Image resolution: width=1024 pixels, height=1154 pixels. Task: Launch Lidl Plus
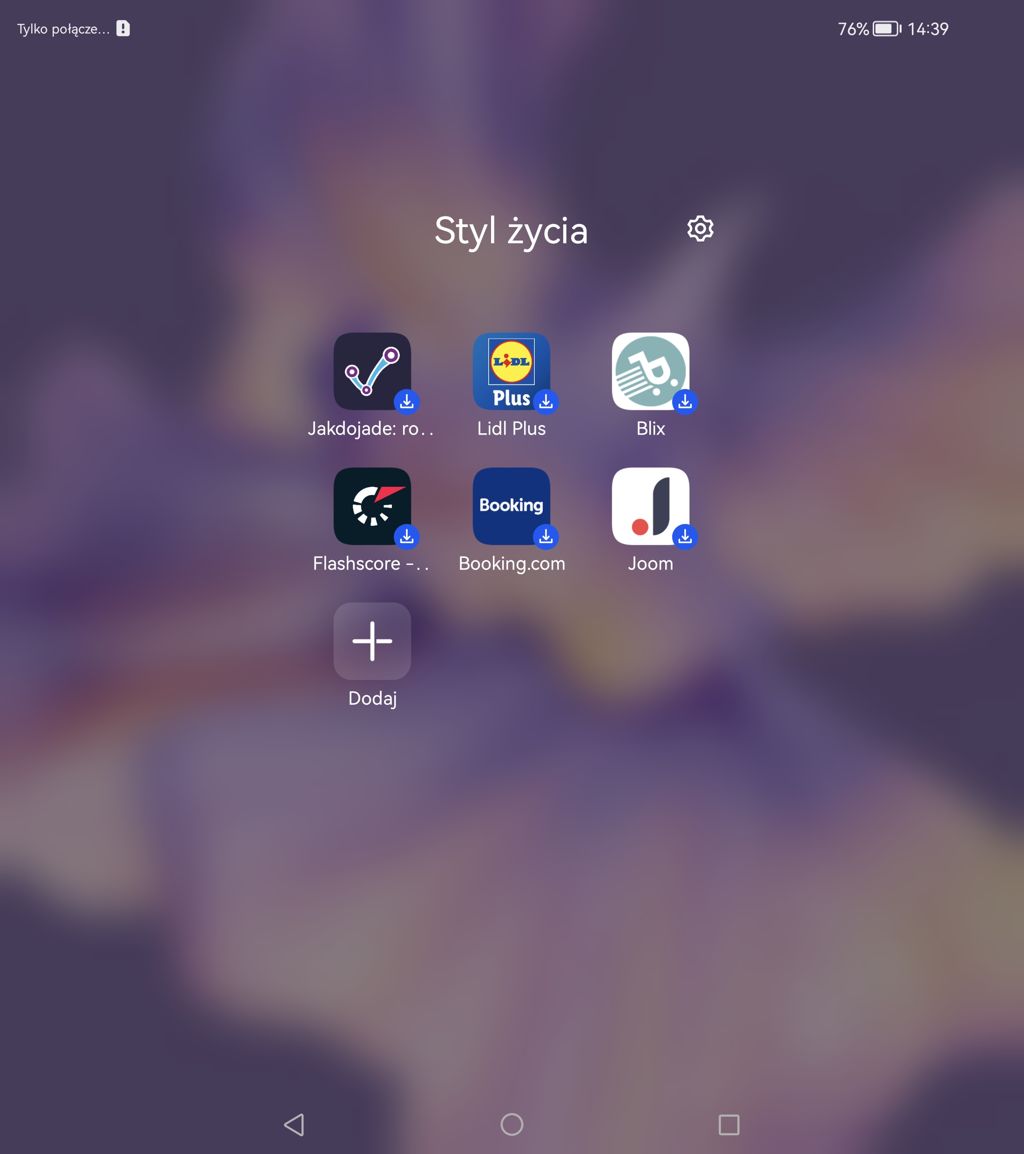(x=511, y=371)
